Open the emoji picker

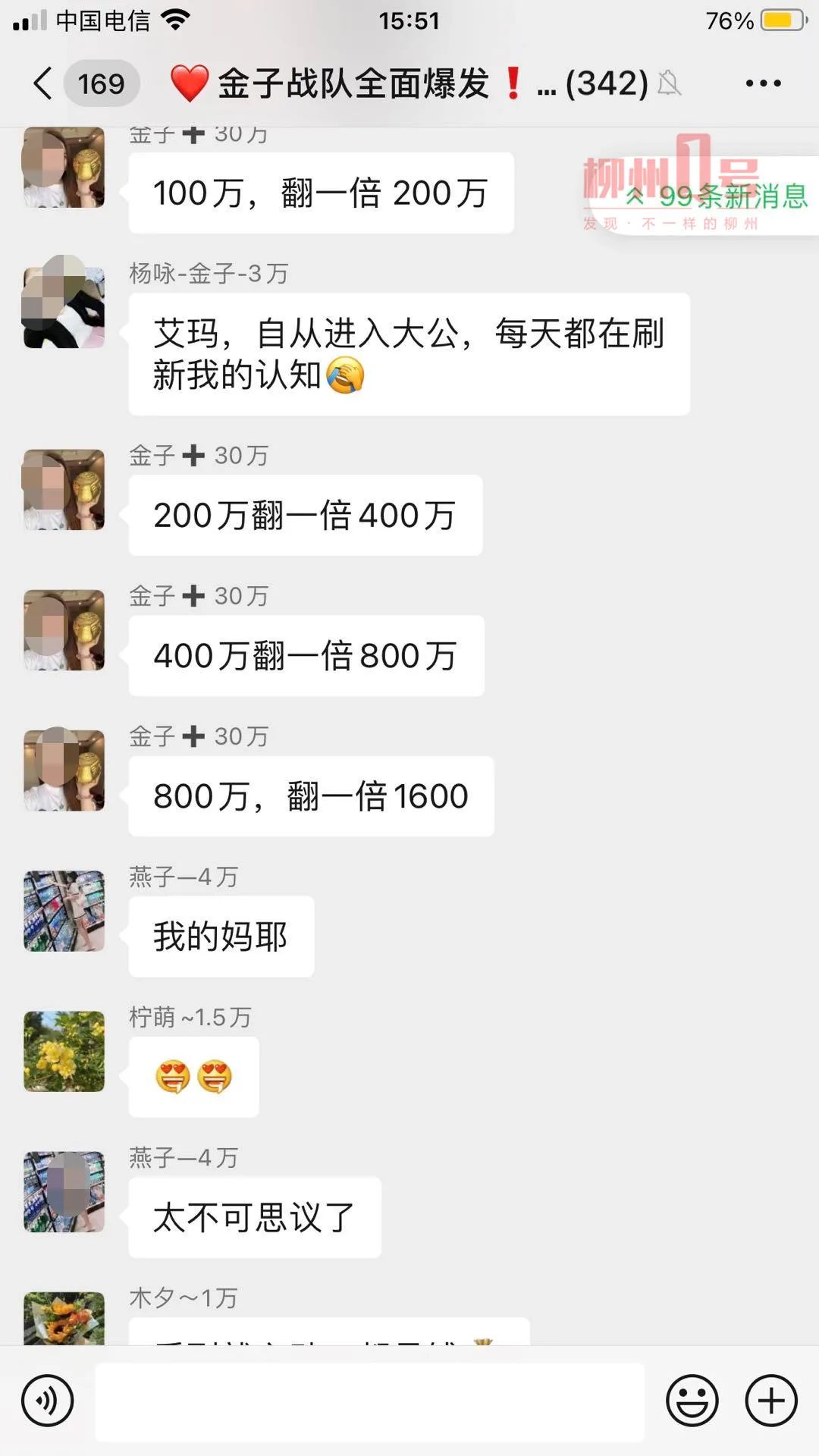(692, 1401)
